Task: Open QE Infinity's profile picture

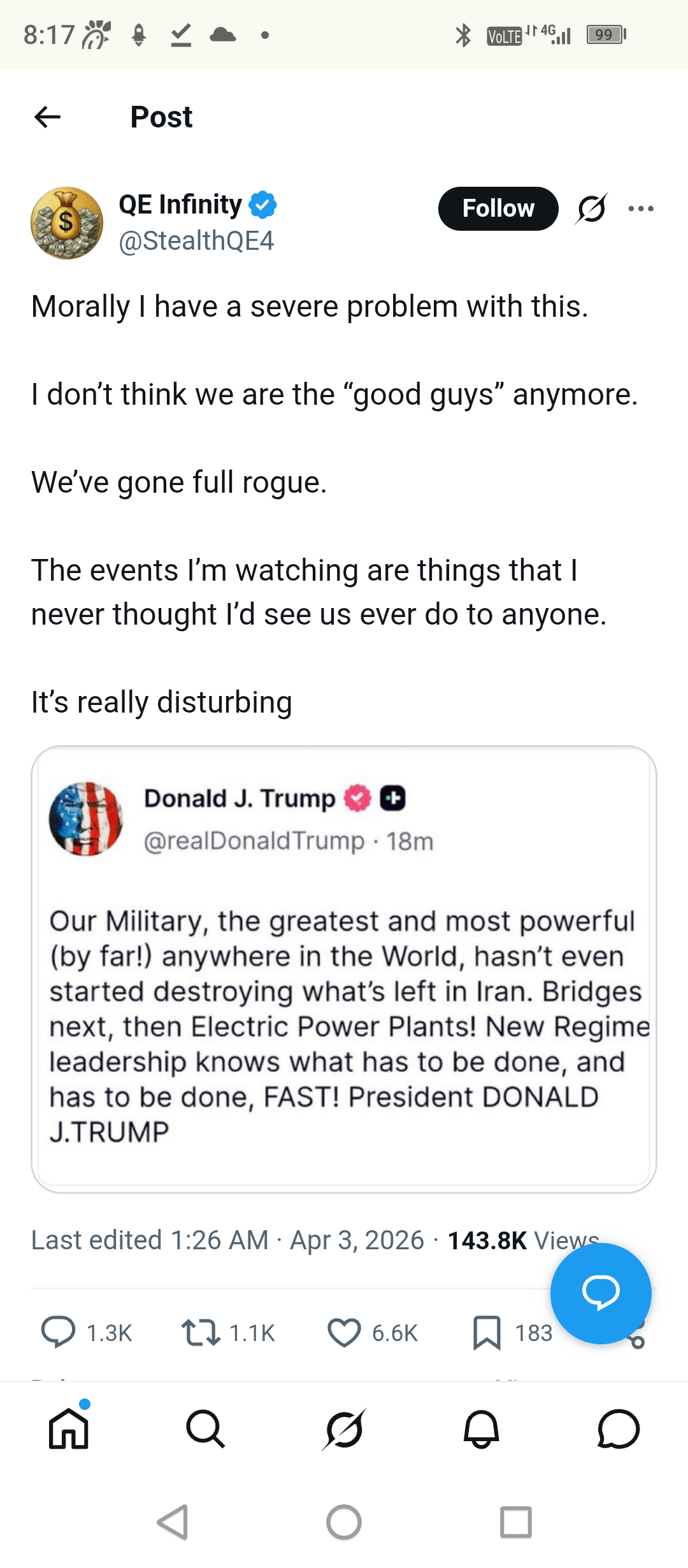Action: (x=67, y=223)
